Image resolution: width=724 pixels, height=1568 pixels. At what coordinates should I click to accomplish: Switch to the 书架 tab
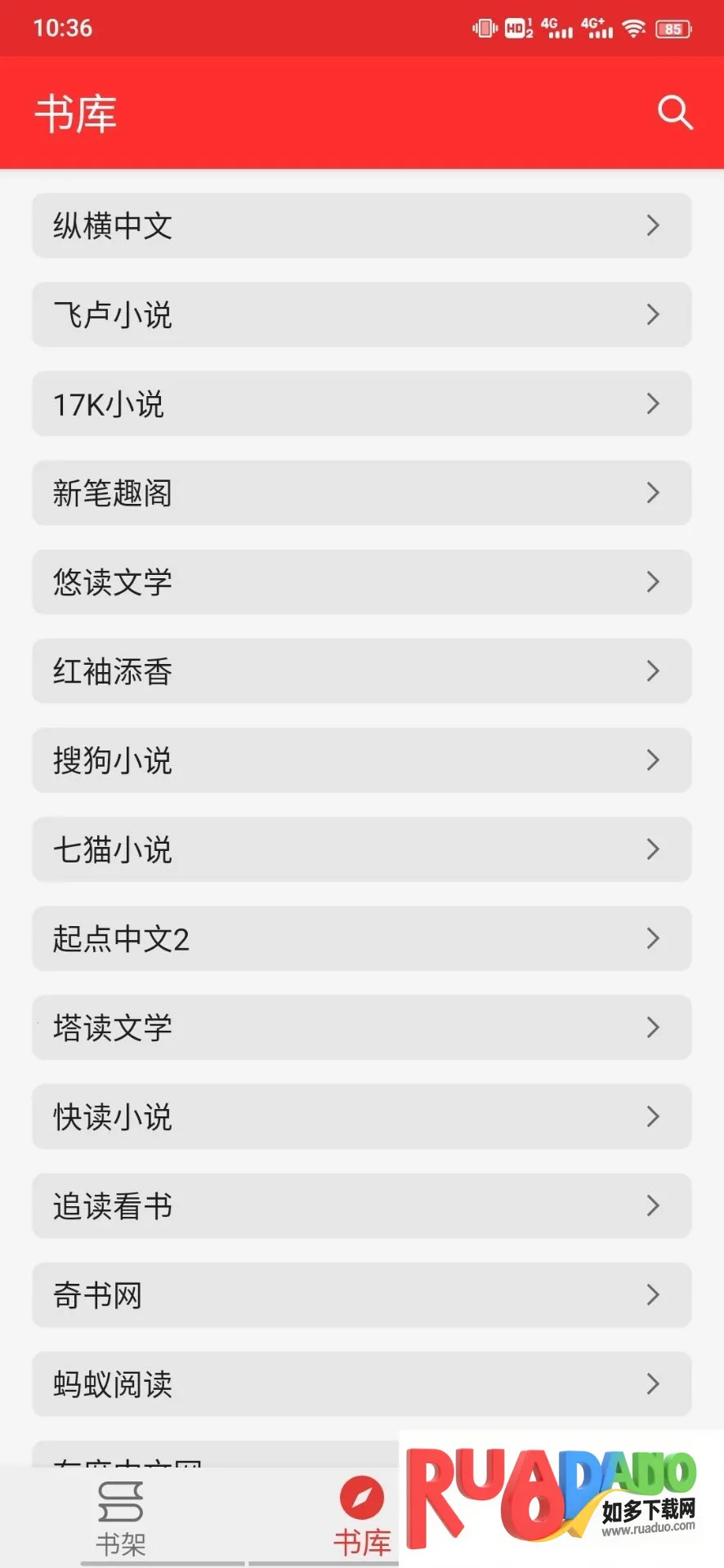pyautogui.click(x=121, y=1519)
